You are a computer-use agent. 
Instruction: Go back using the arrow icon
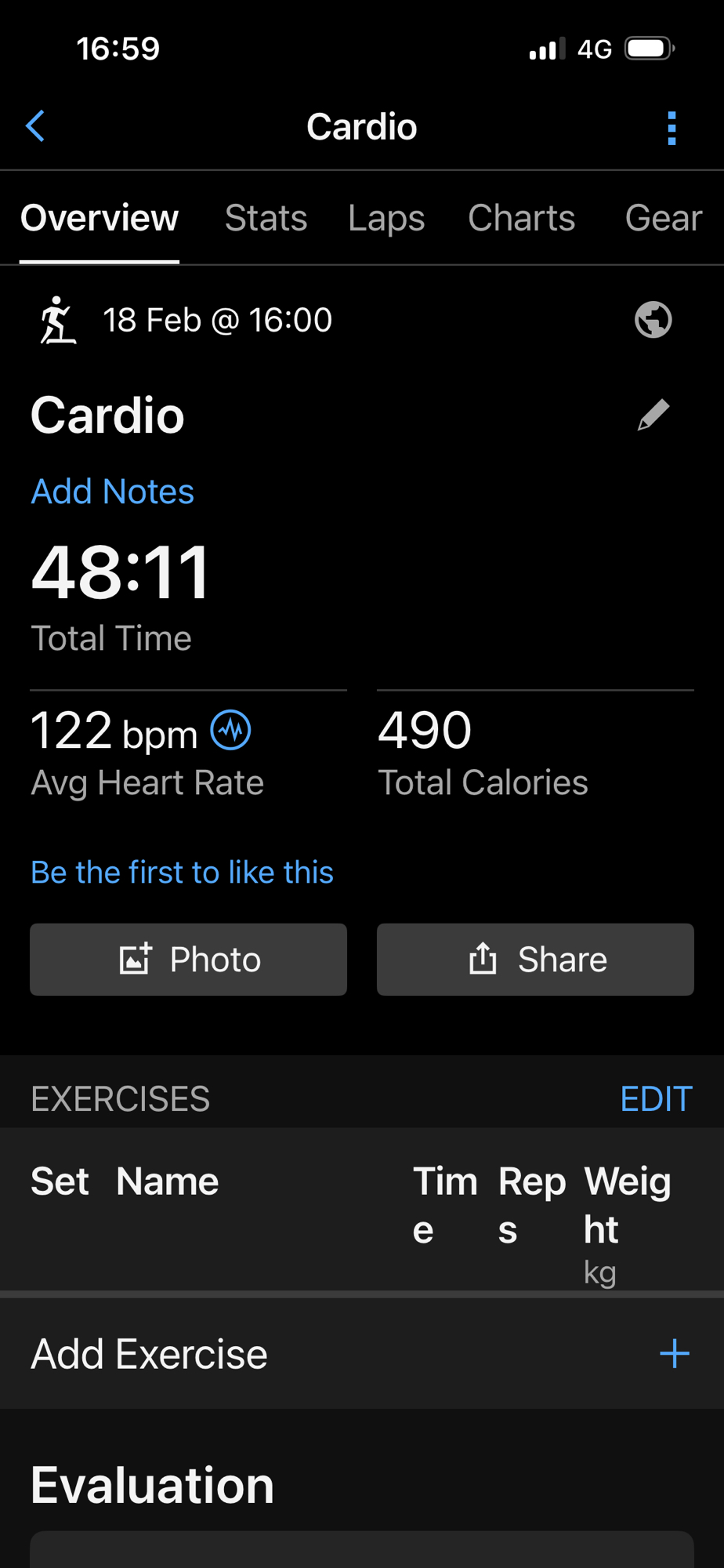point(36,126)
